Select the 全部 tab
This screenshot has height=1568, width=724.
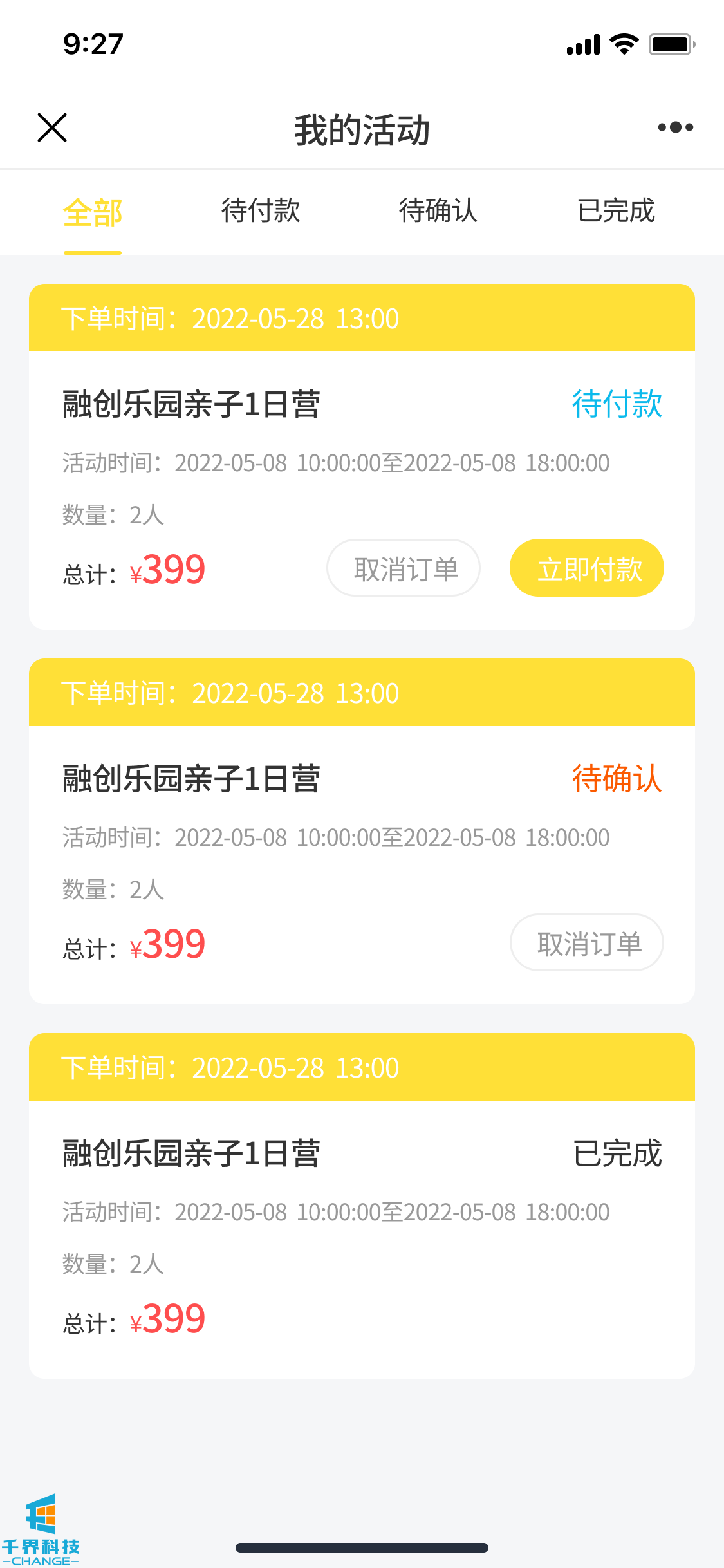tap(93, 212)
